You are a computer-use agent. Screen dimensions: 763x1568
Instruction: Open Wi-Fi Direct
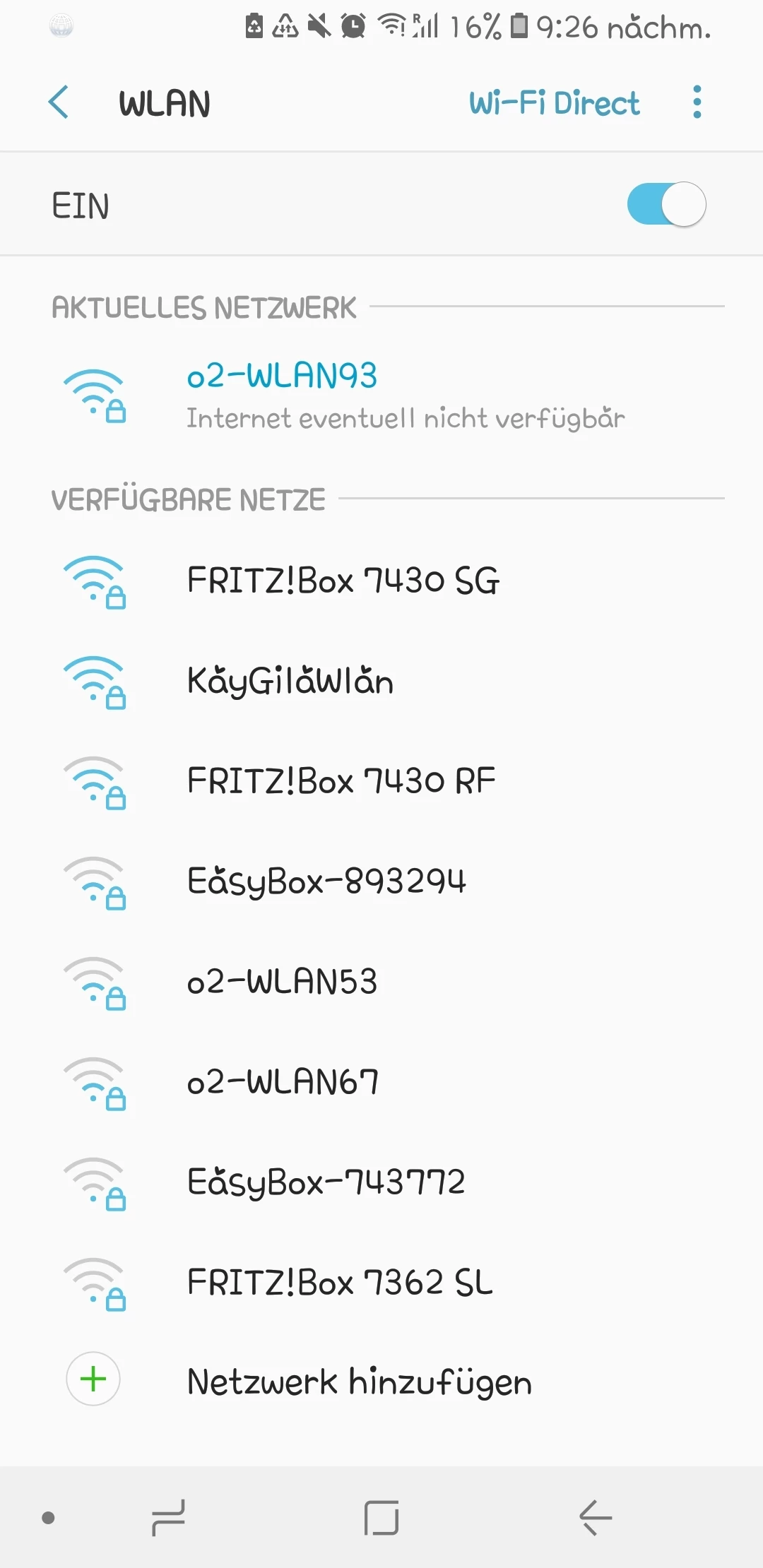pyautogui.click(x=554, y=103)
